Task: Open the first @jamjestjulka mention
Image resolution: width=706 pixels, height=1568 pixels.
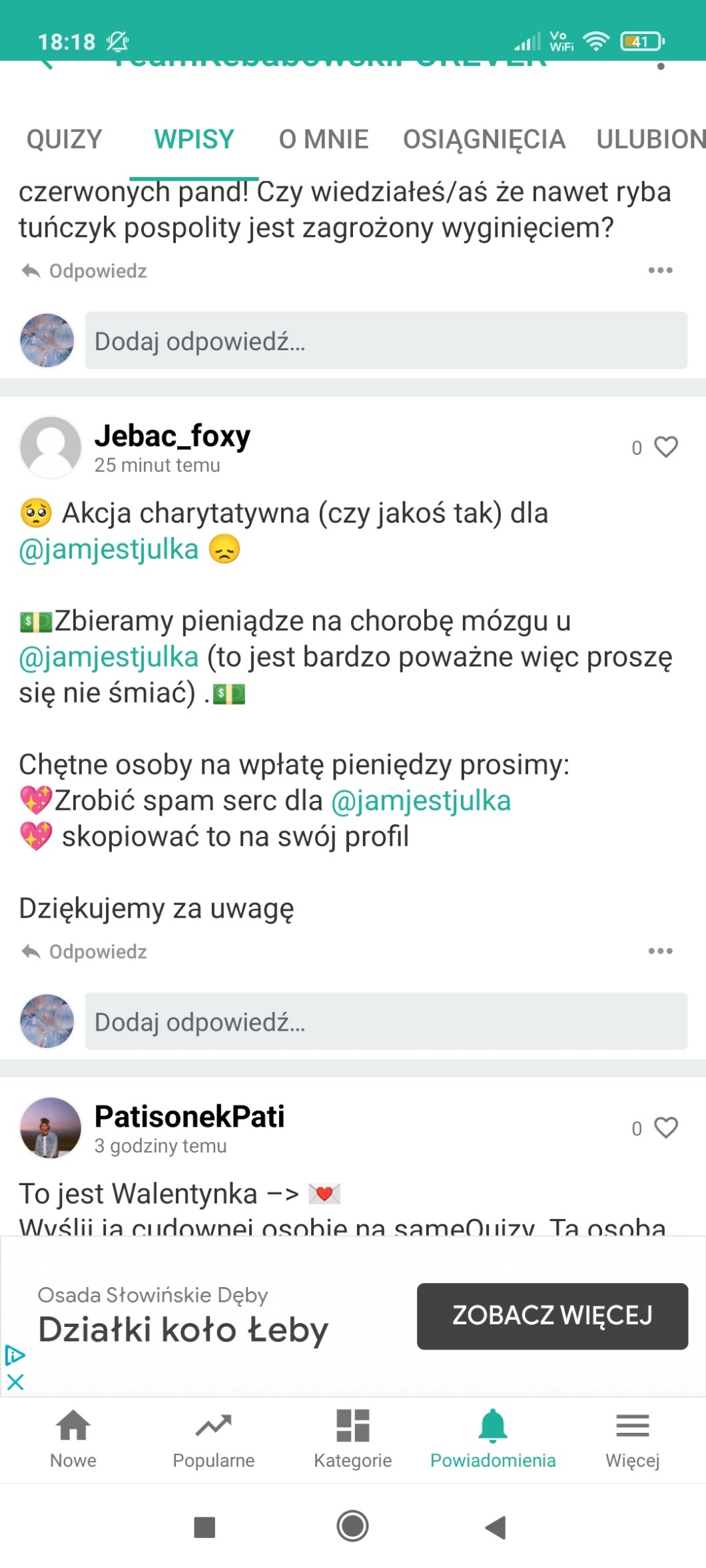Action: pos(109,550)
